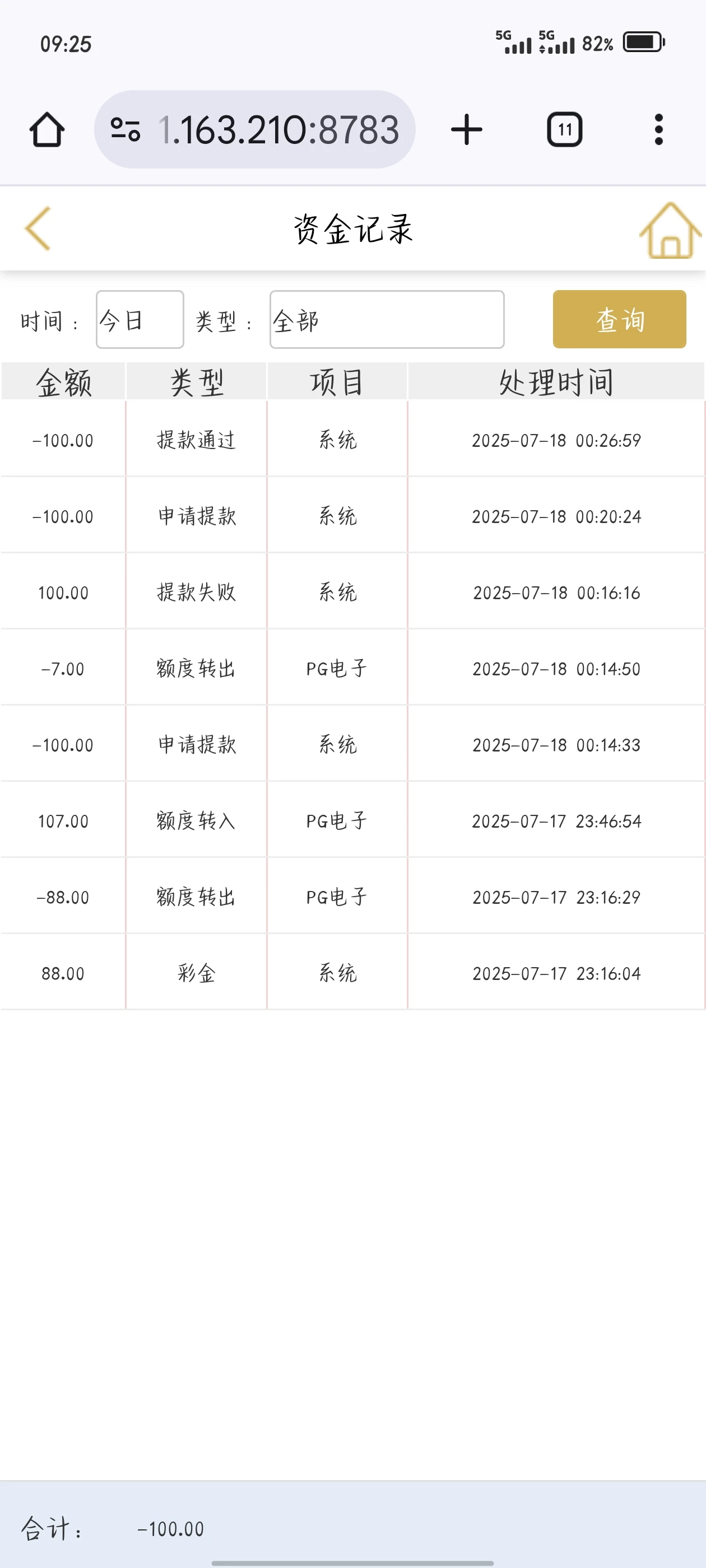Screen dimensions: 706x1568
Task: Change the time range from 今日
Action: pos(140,321)
